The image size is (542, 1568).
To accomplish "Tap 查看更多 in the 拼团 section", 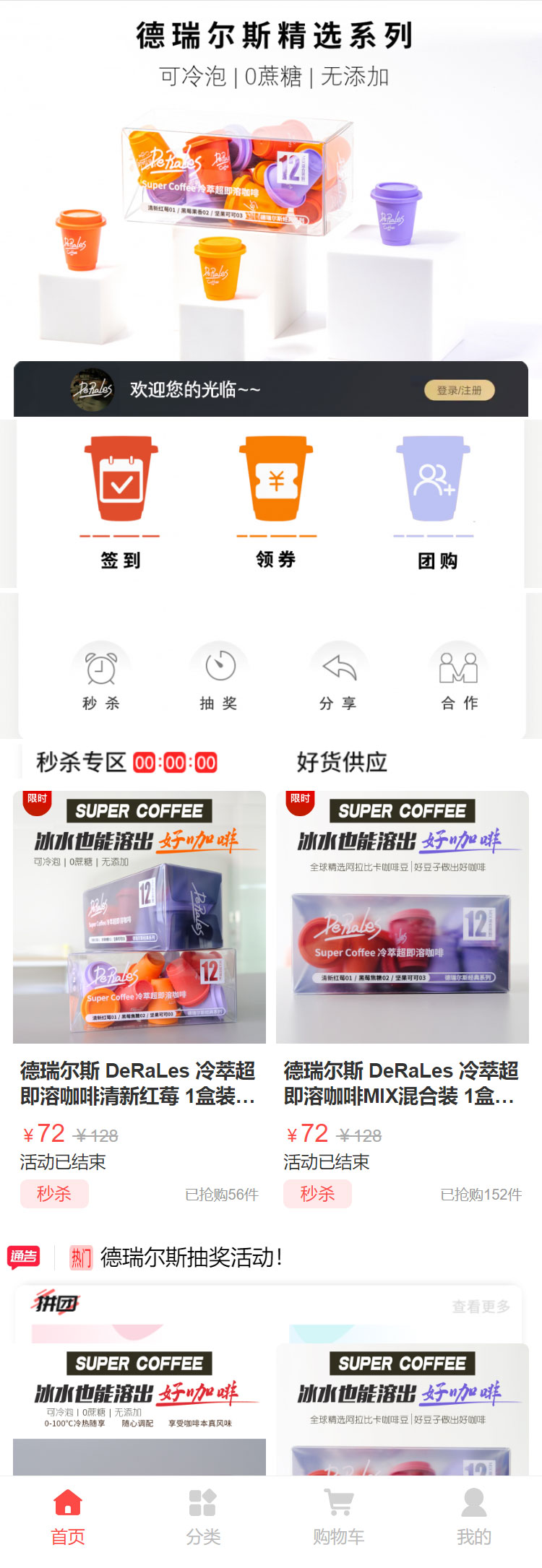I will (481, 1307).
